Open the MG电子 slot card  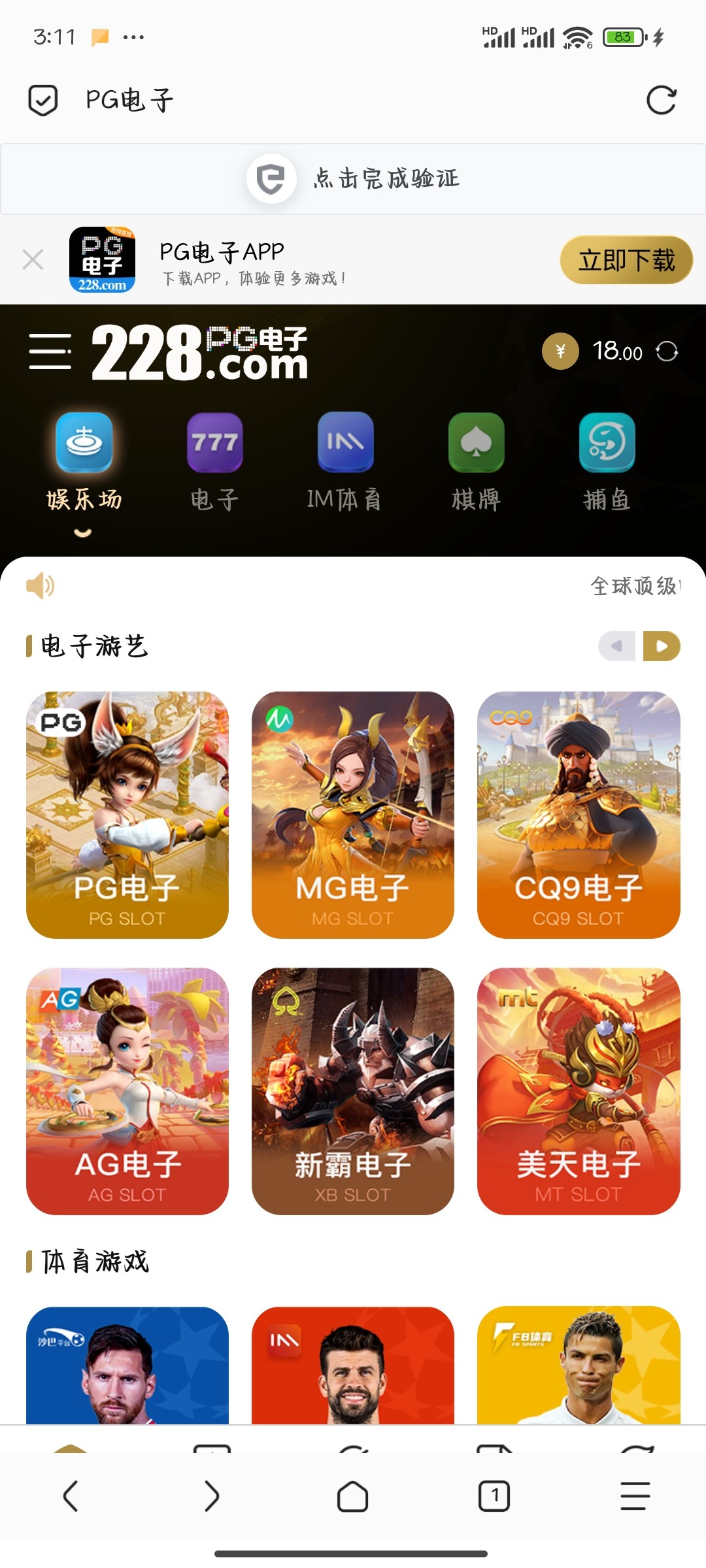pos(353,815)
